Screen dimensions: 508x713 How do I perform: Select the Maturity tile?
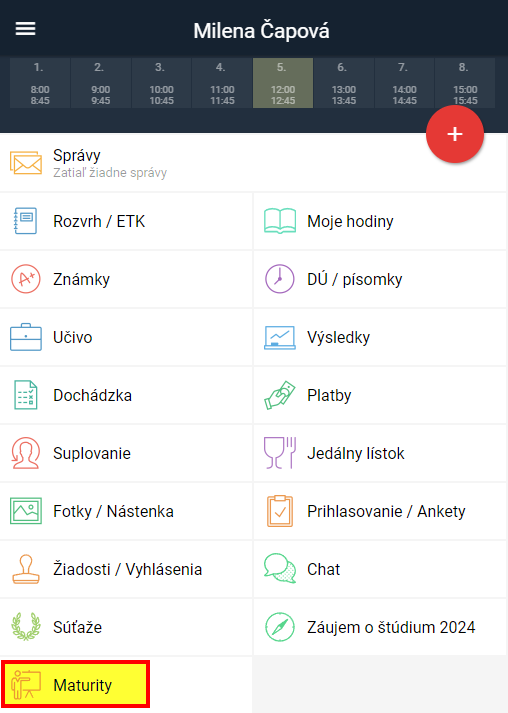[75, 685]
